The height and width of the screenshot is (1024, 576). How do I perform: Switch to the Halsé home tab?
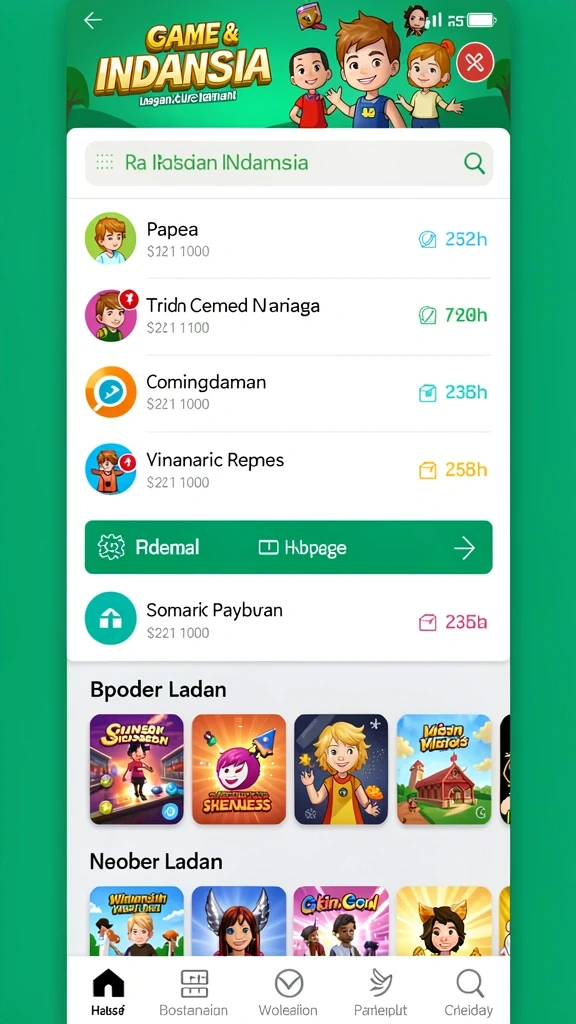click(x=108, y=993)
